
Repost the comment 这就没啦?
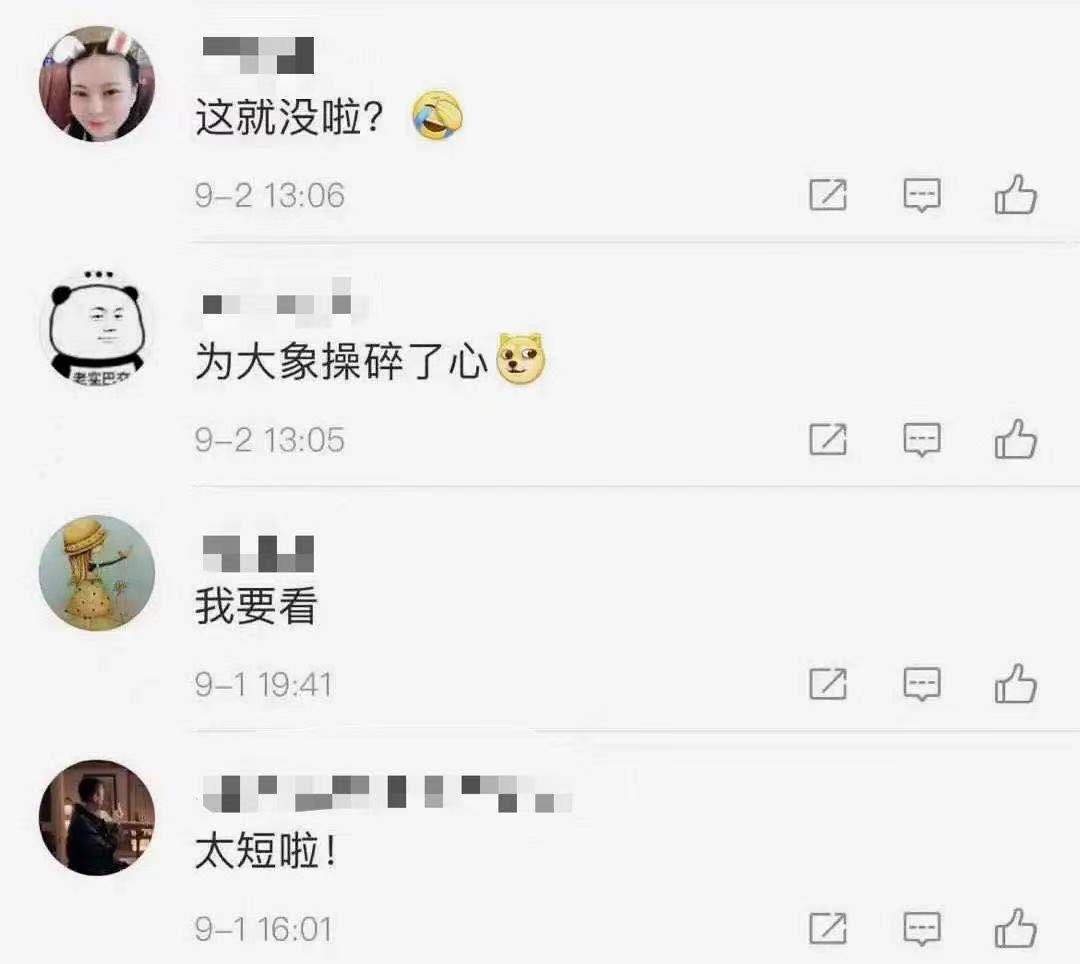[827, 195]
